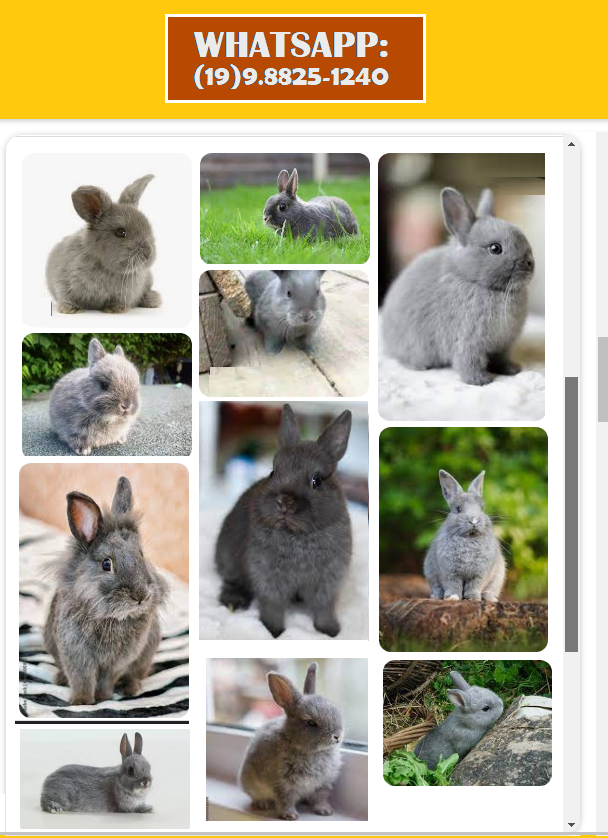Tap the WhatsApp contact number button

(x=295, y=59)
